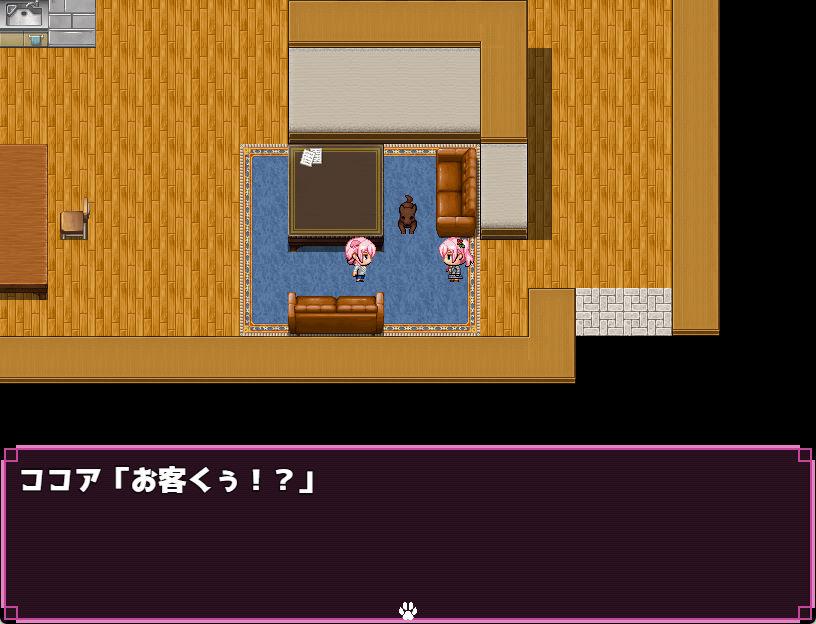Tap the paw continue indicator
This screenshot has height=624, width=816.
(x=407, y=610)
